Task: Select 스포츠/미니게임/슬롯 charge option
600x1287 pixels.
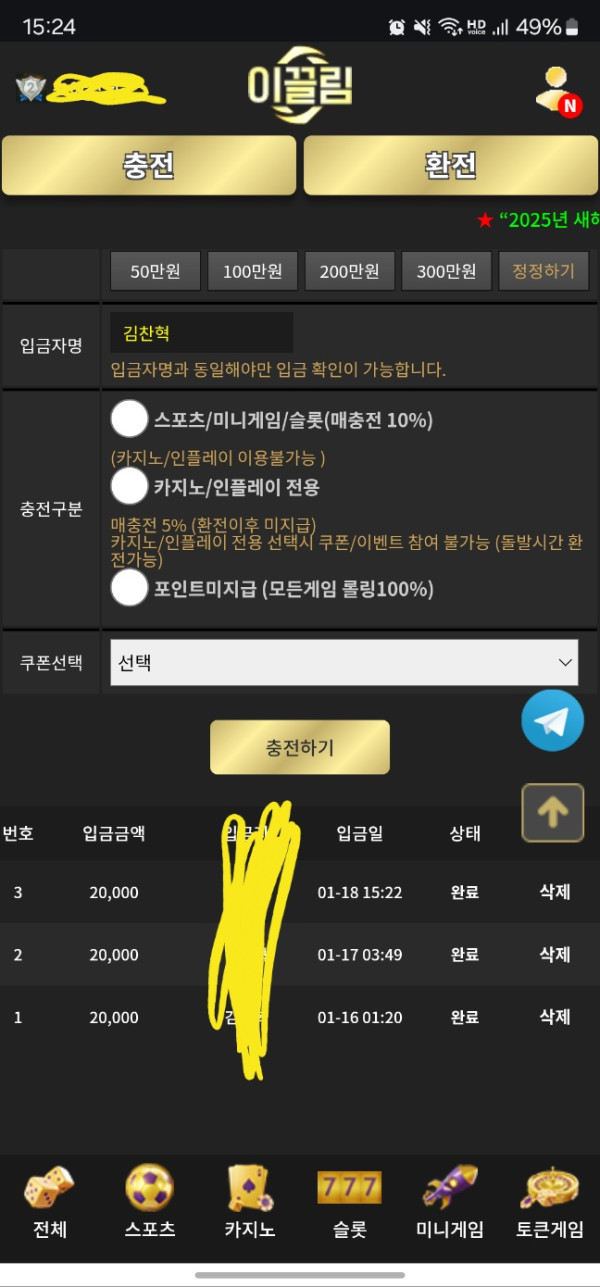Action: [130, 419]
